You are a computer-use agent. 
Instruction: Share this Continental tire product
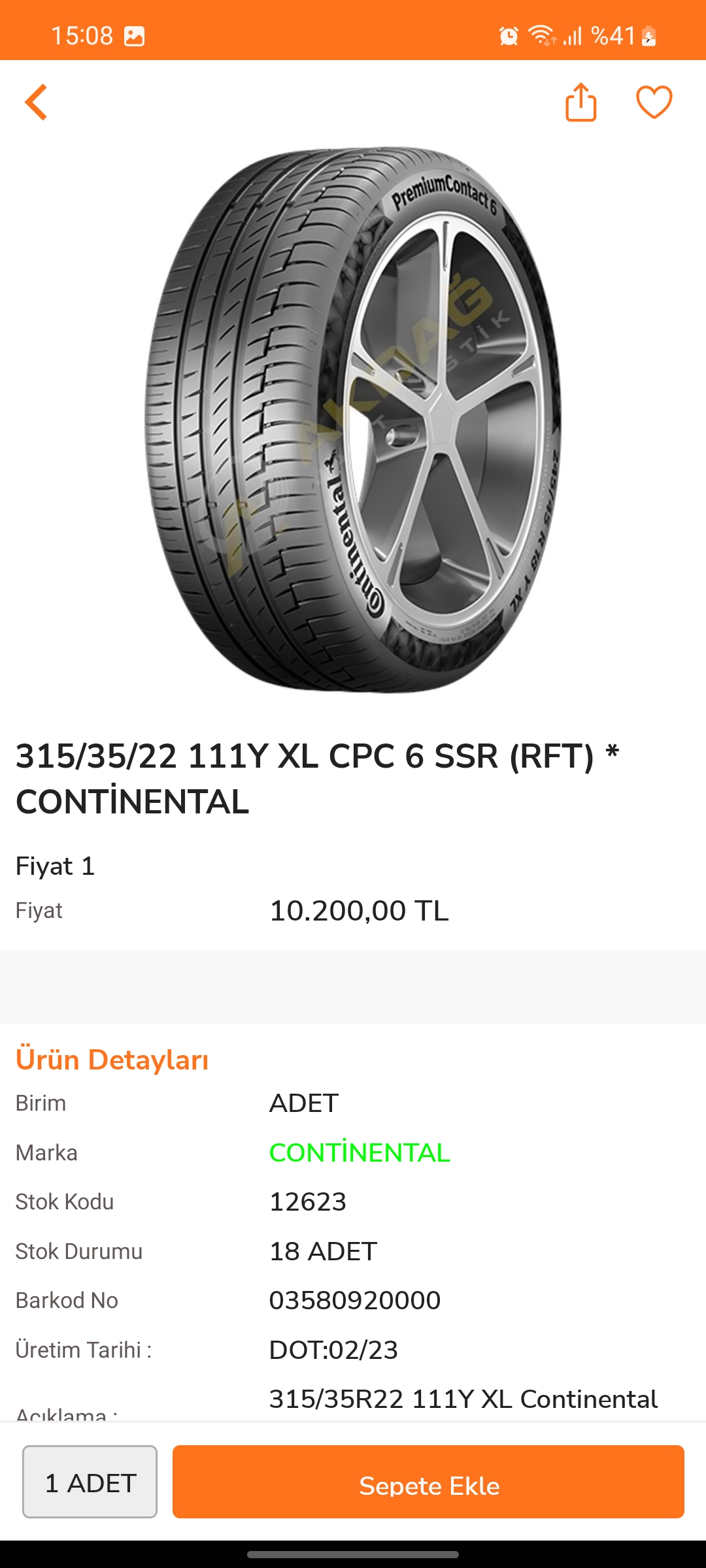(x=580, y=102)
